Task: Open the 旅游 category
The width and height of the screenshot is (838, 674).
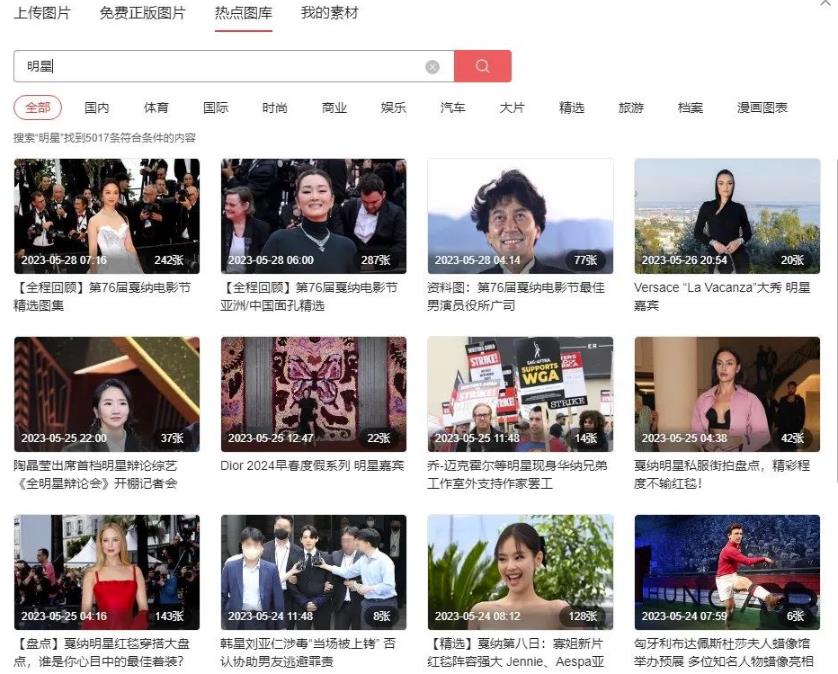Action: pyautogui.click(x=631, y=108)
